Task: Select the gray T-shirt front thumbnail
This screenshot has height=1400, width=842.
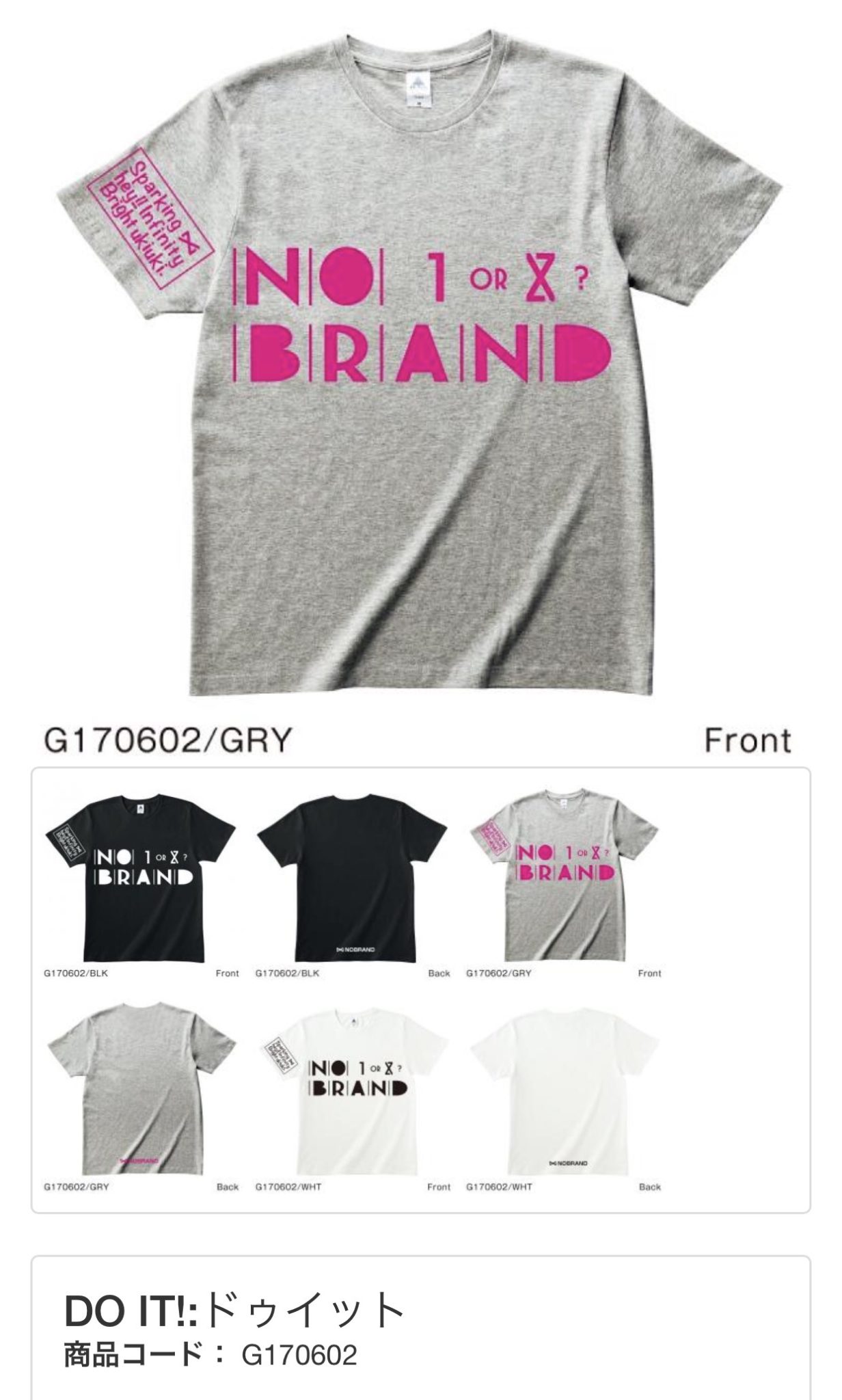Action: [x=565, y=878]
